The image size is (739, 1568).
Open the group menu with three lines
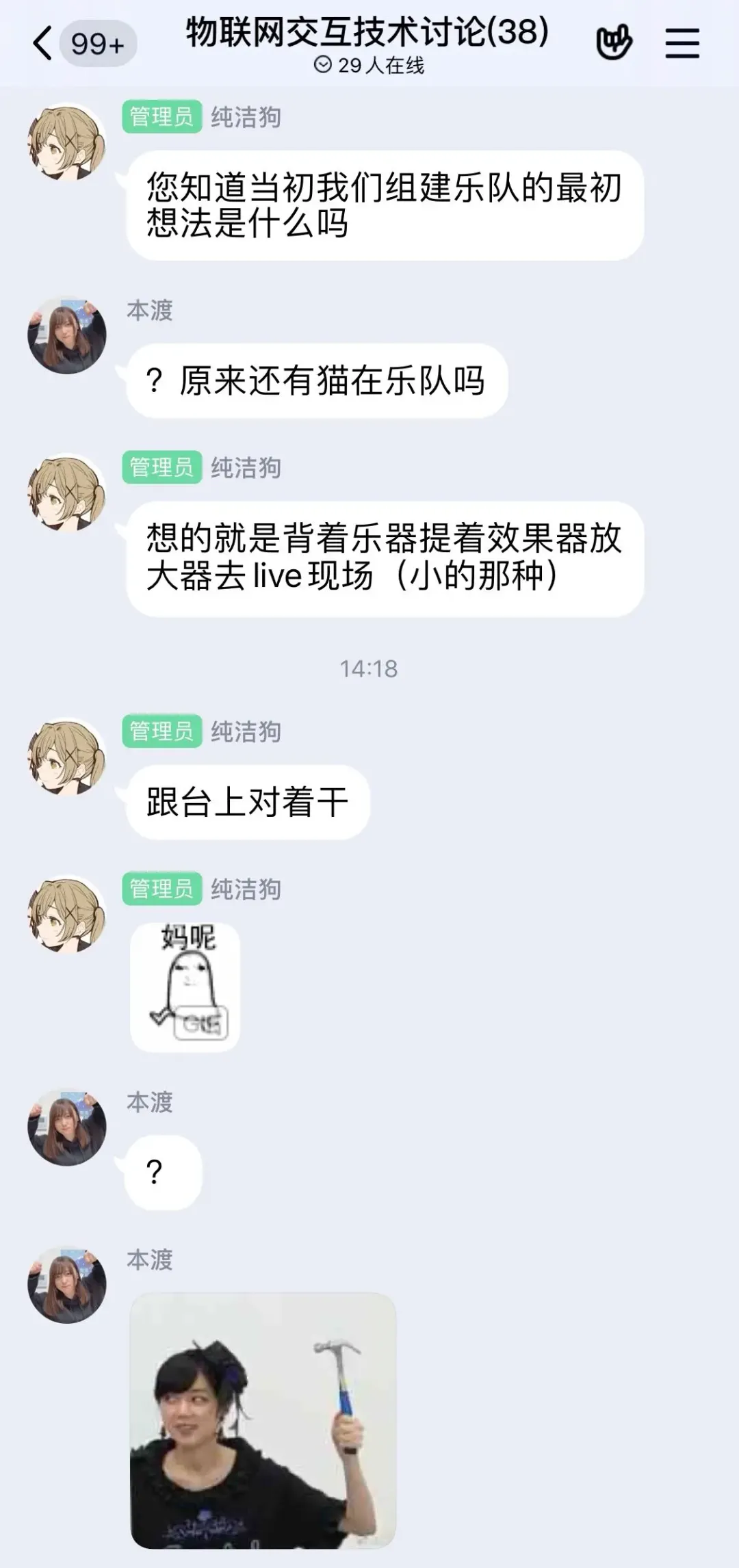[x=682, y=44]
